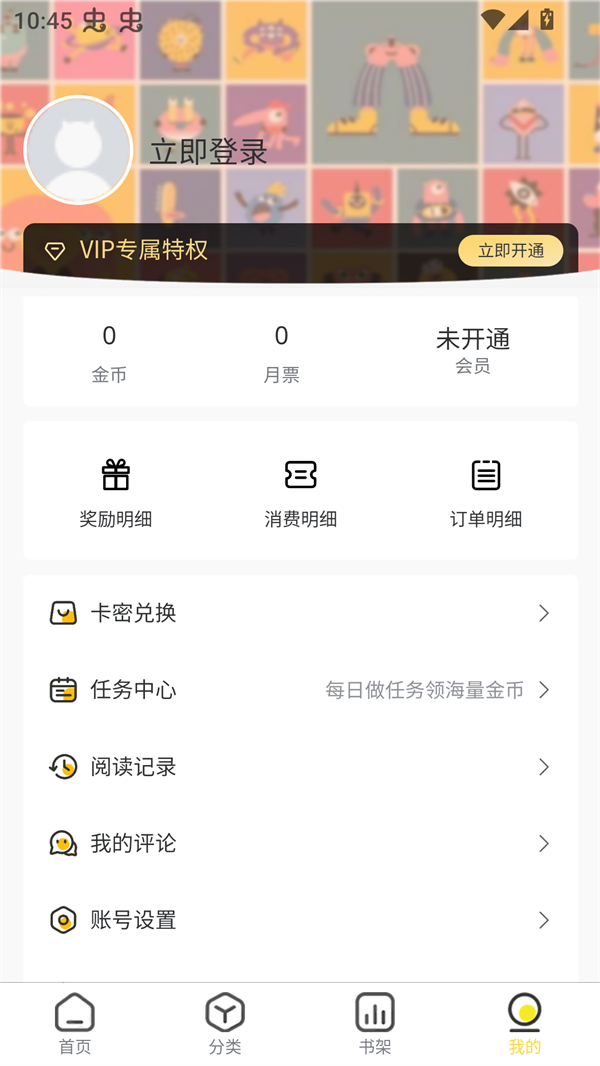Screen dimensions: 600x1066
Task: Activate VIP with 立即开通 button
Action: (510, 251)
